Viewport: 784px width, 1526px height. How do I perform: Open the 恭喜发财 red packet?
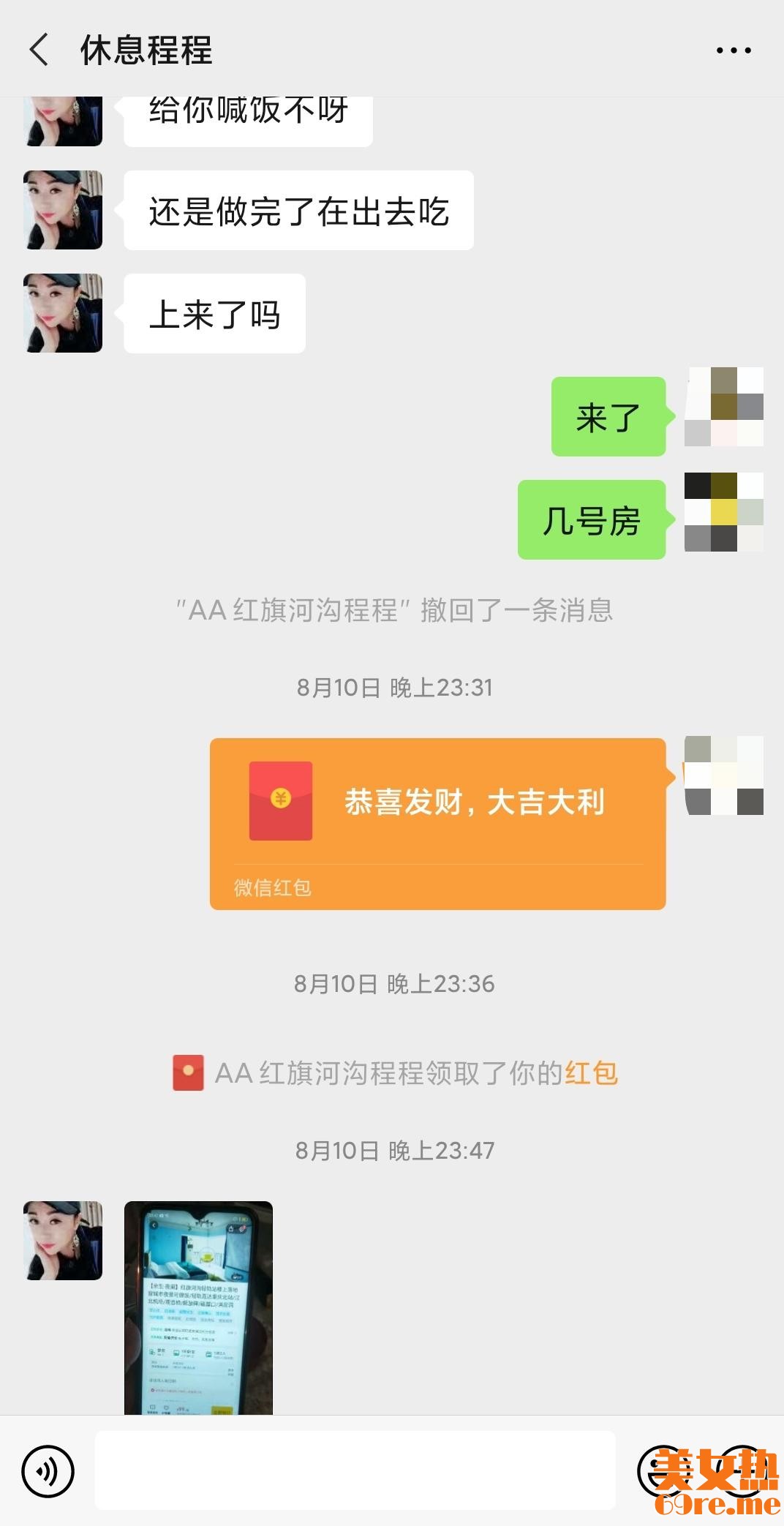point(437,822)
